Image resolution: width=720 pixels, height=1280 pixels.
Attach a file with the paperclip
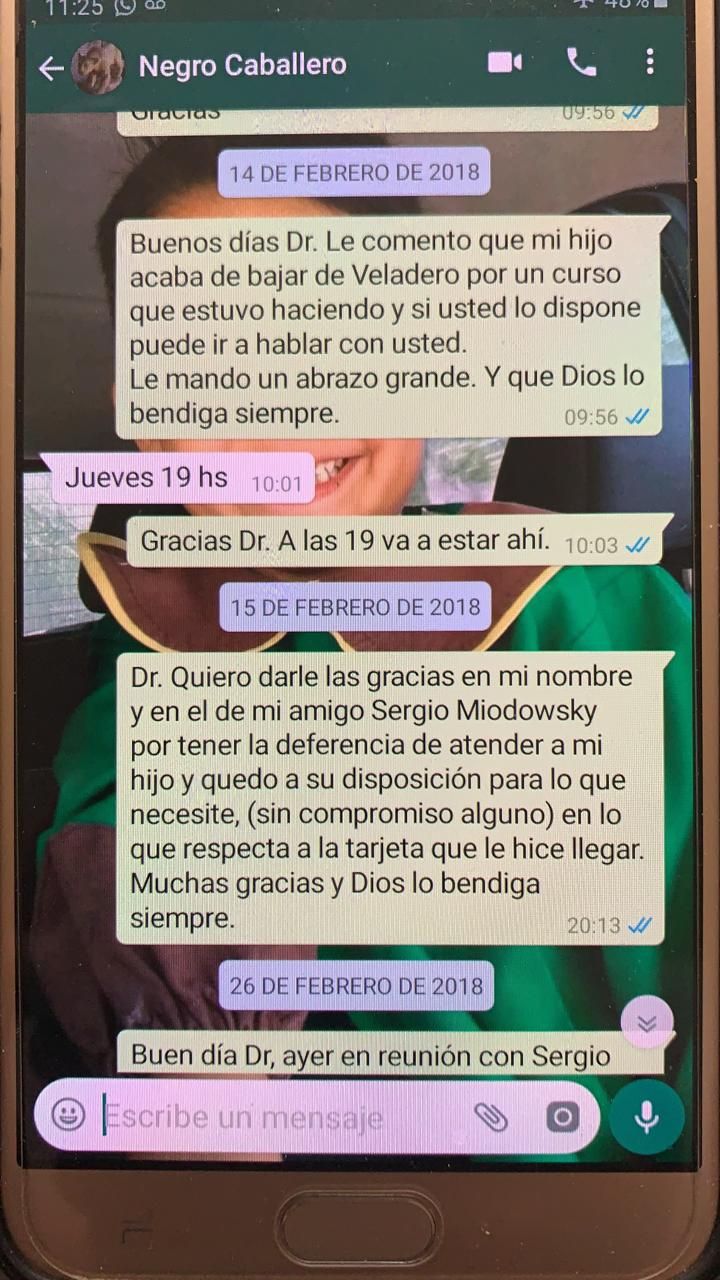pos(490,1117)
